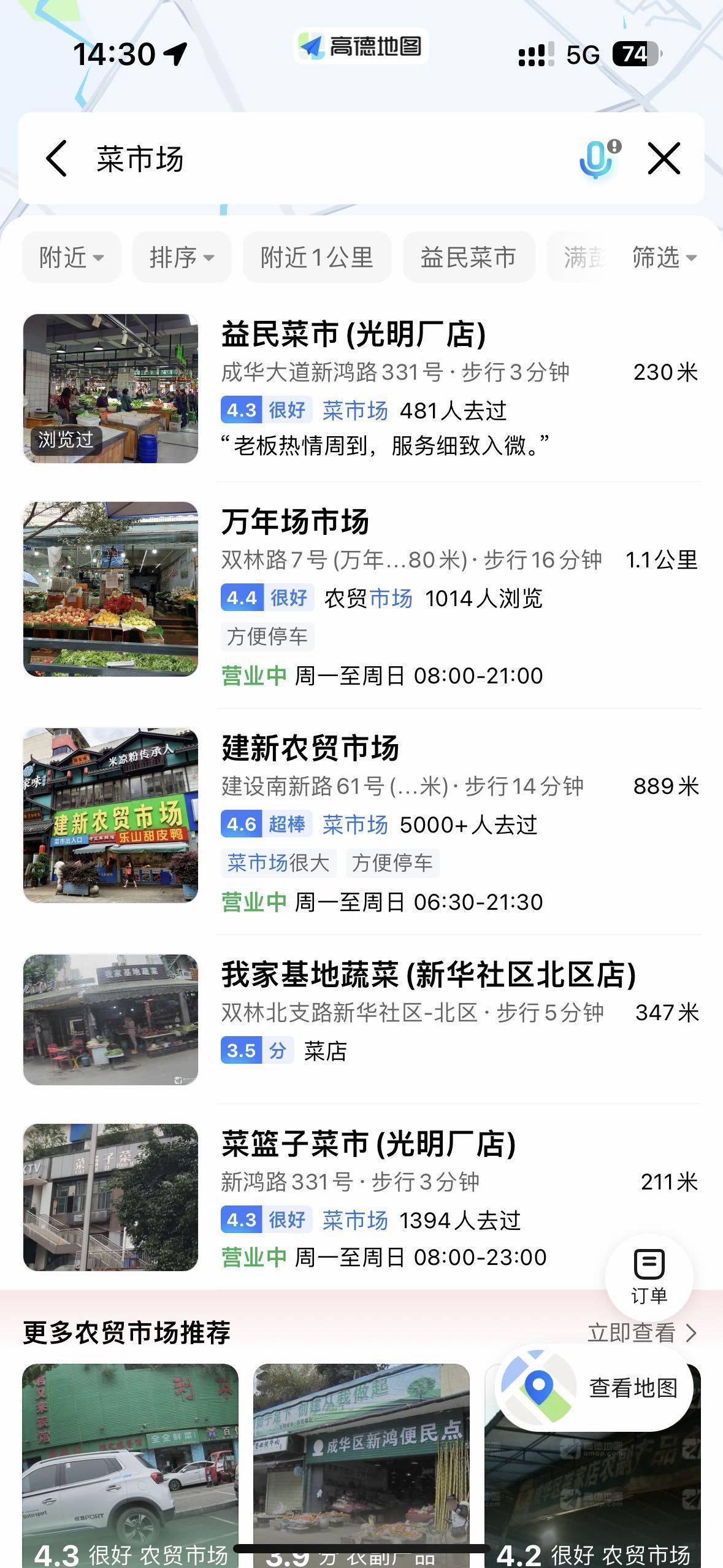Clear the search with the X icon

point(664,158)
